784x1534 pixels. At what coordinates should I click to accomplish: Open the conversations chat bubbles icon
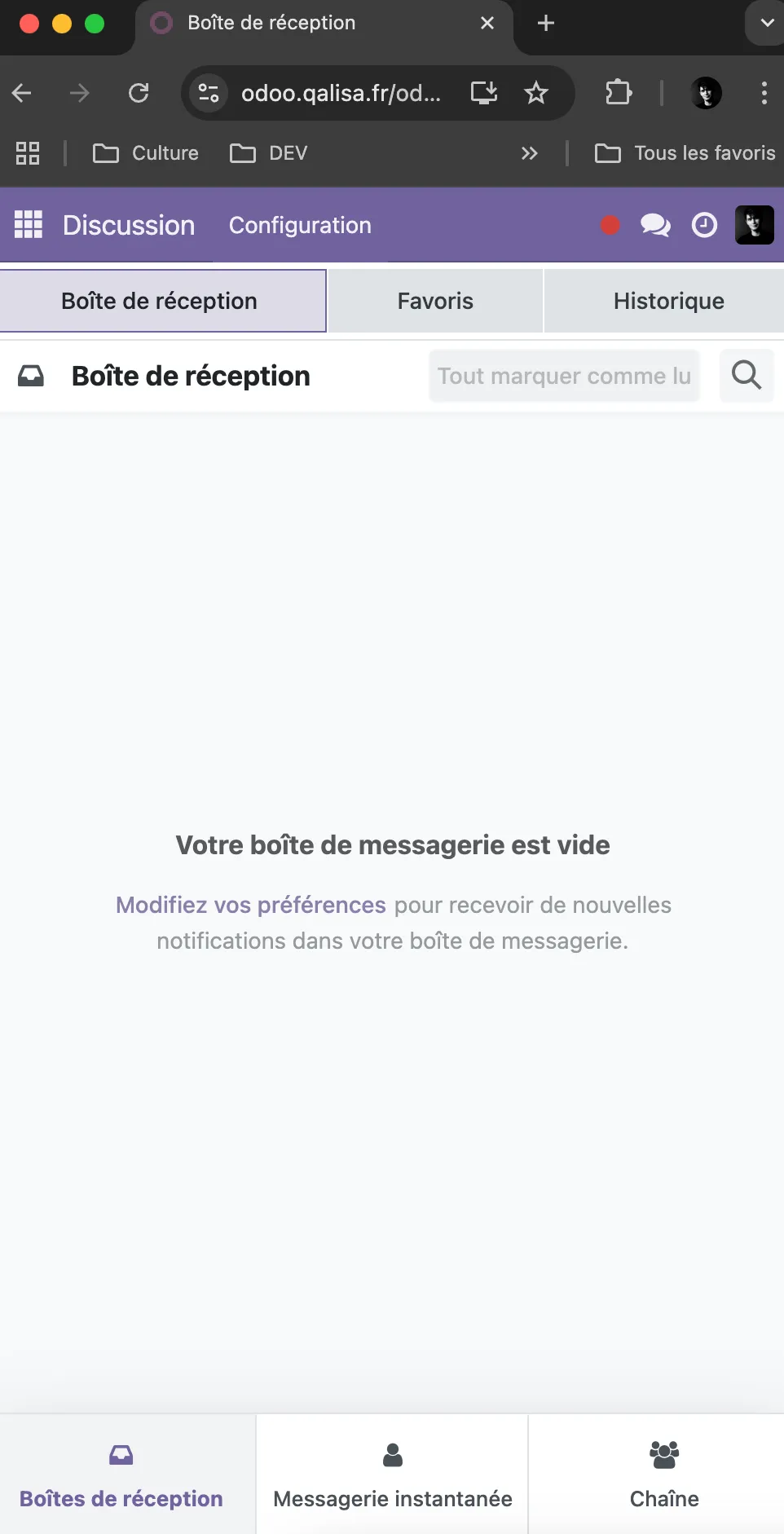[x=655, y=225]
